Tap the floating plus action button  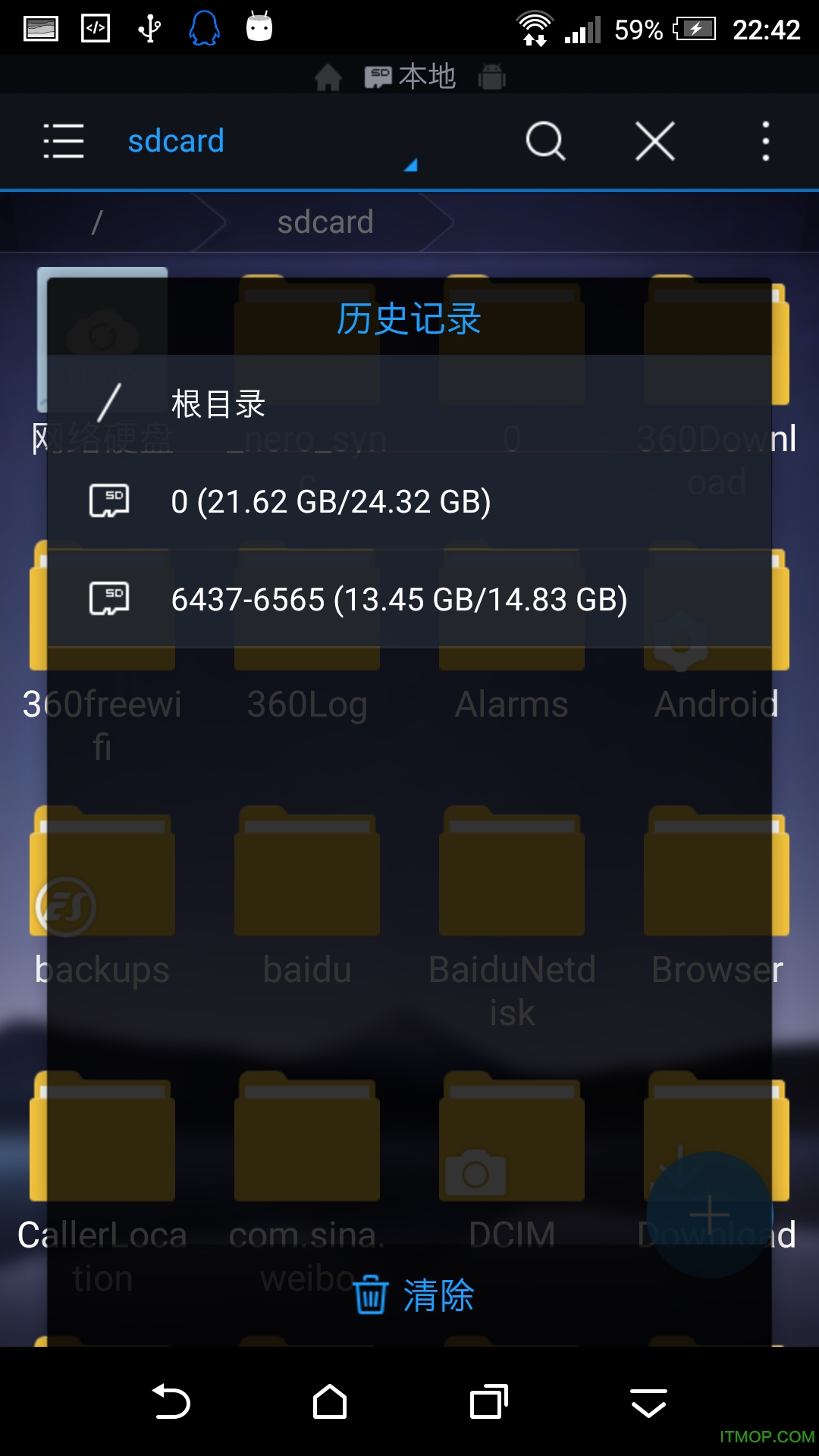[x=710, y=1213]
